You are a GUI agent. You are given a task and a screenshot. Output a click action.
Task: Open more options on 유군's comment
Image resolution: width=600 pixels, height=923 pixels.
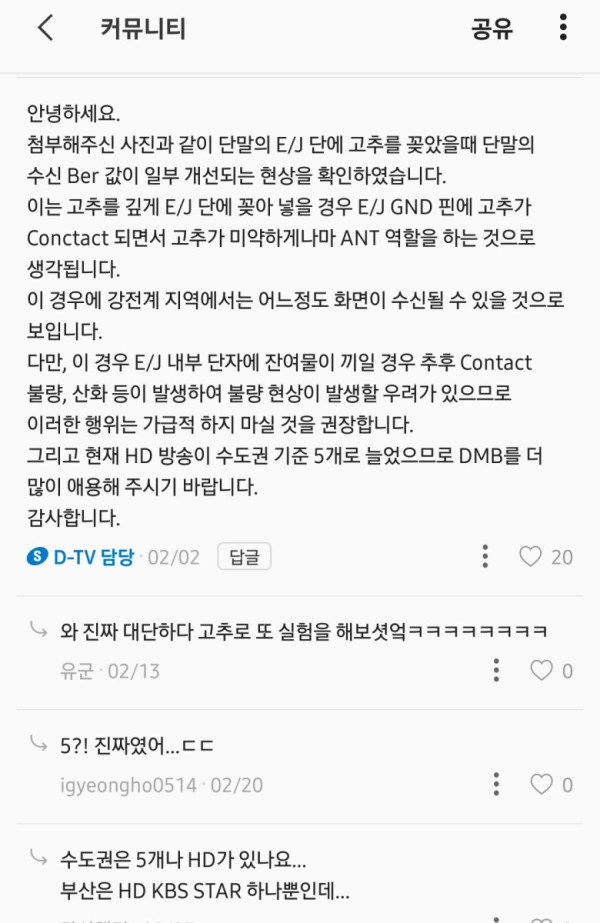point(496,671)
